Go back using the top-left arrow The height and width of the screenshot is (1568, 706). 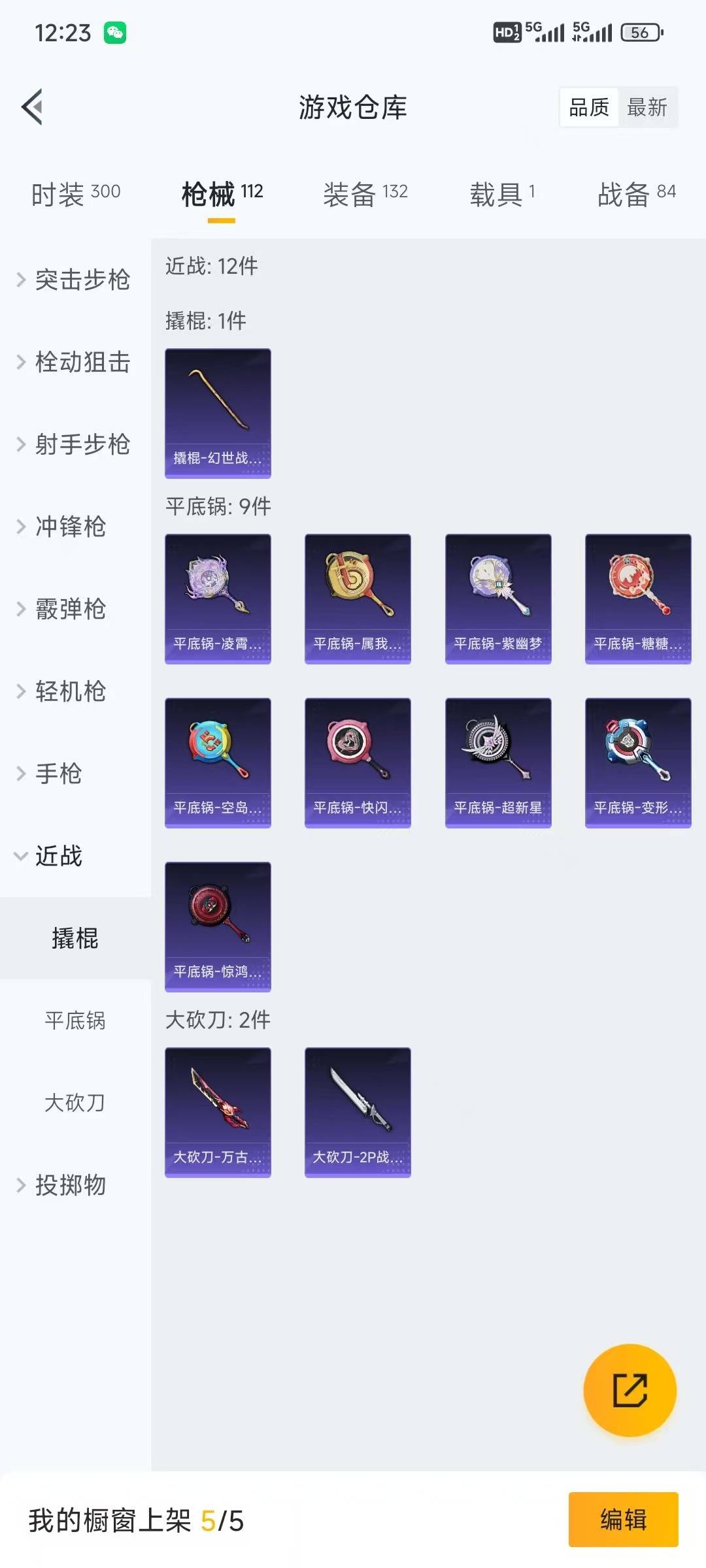coord(33,106)
